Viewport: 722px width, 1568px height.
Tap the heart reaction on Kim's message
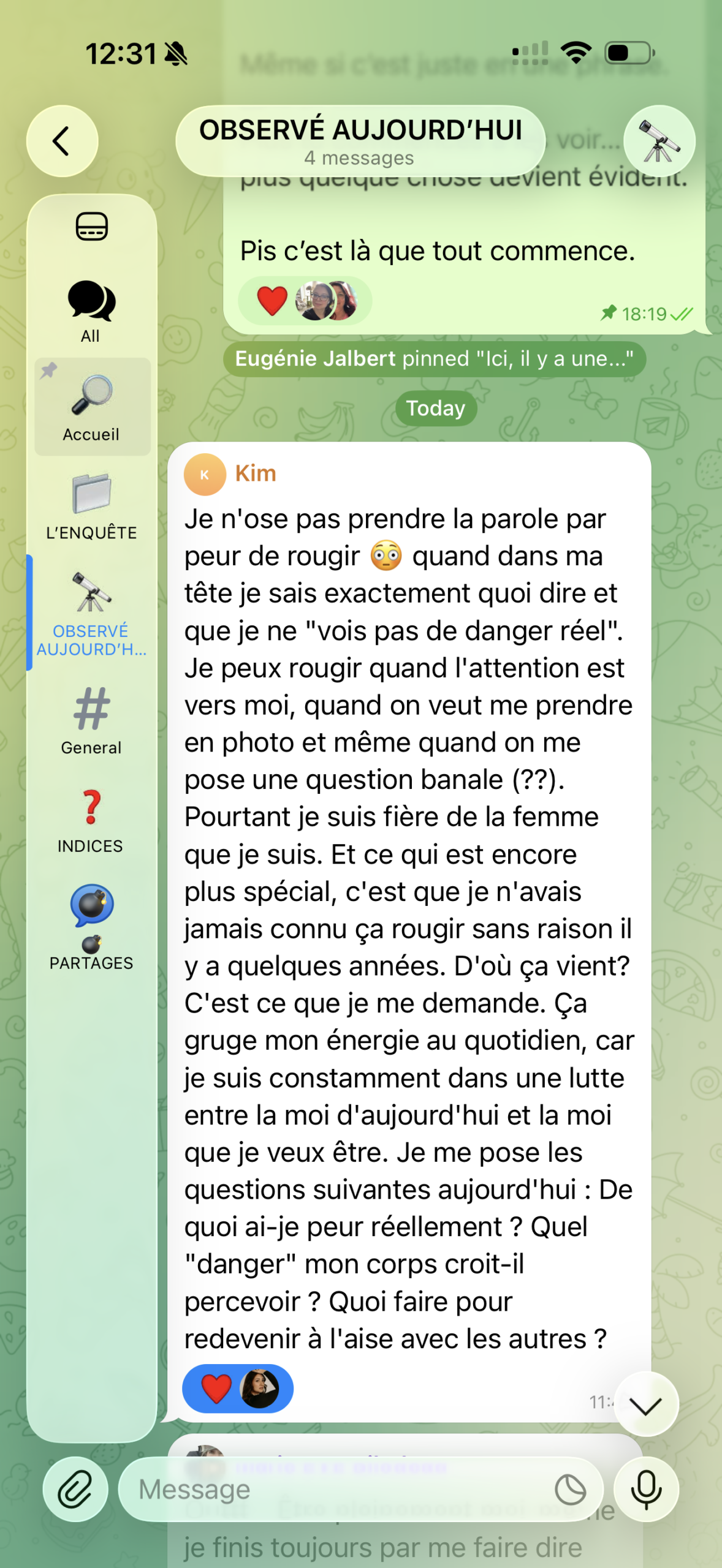tap(216, 1389)
